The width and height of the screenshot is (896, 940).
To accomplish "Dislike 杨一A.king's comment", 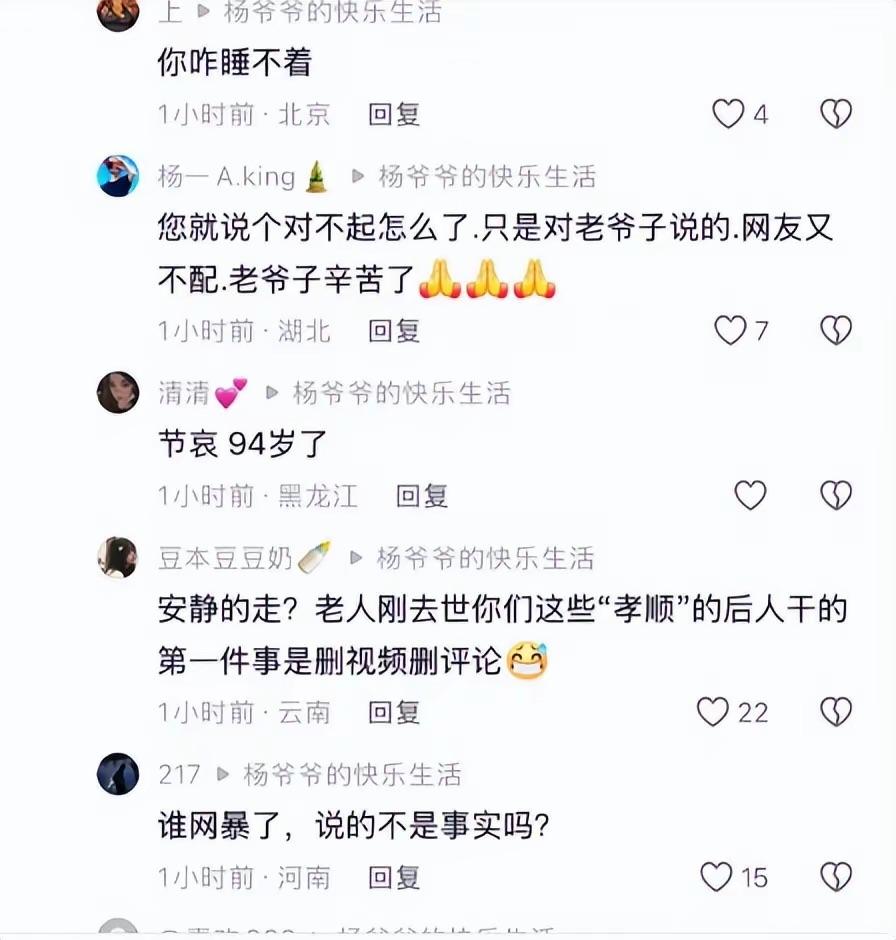I will click(836, 330).
